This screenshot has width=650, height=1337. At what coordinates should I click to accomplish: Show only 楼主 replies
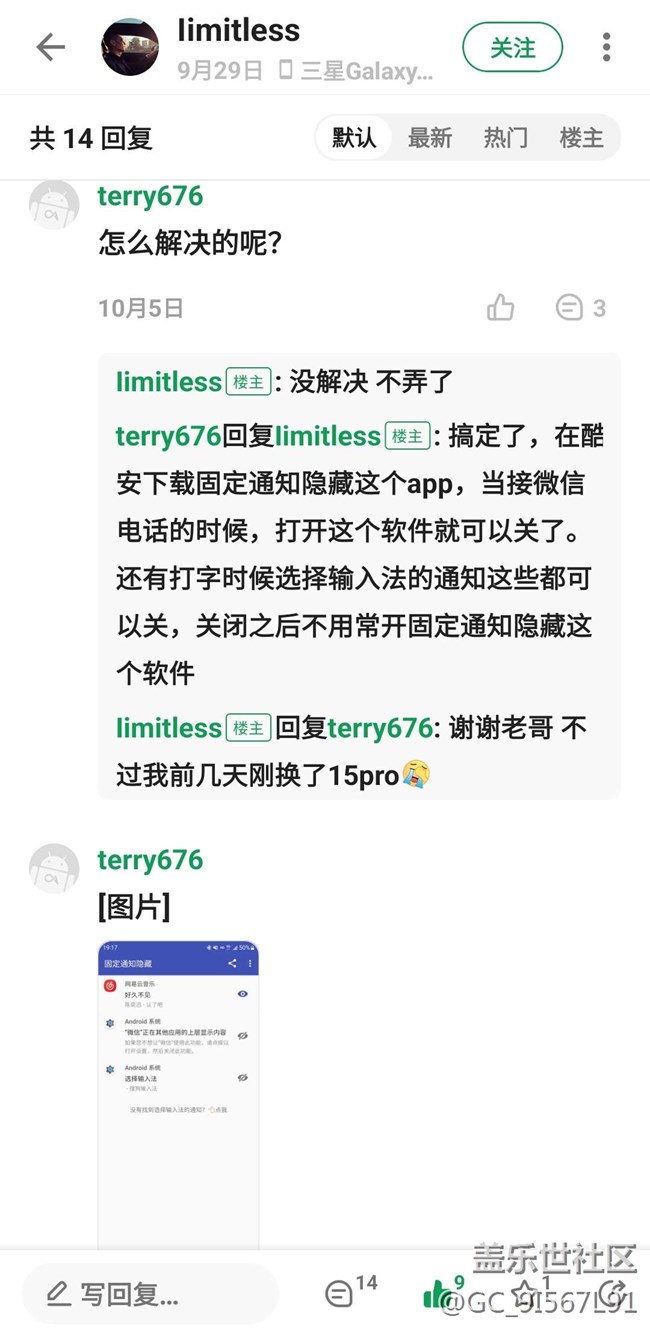coord(581,138)
